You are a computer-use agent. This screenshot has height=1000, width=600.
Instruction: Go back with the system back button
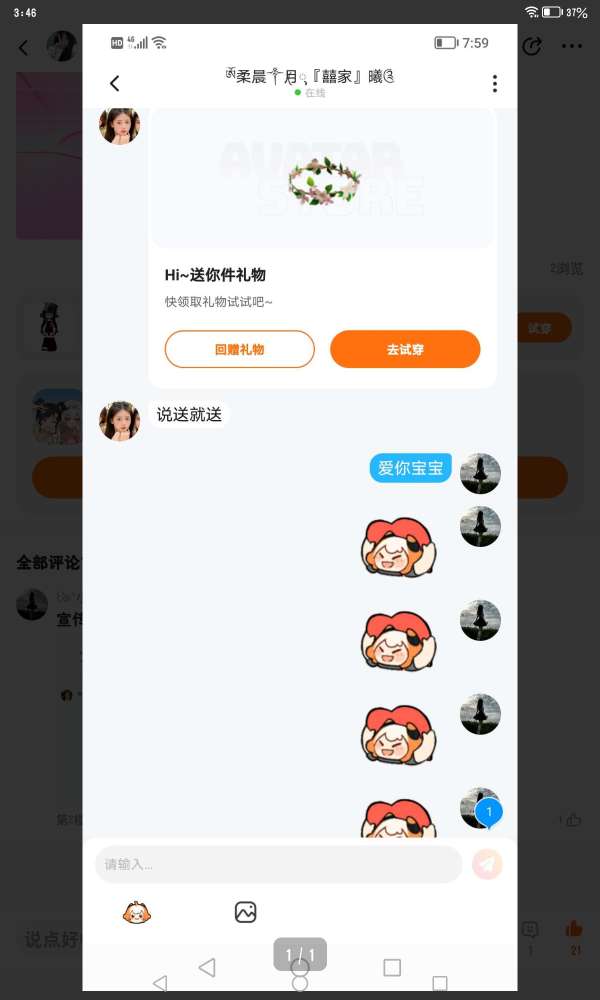click(160, 984)
